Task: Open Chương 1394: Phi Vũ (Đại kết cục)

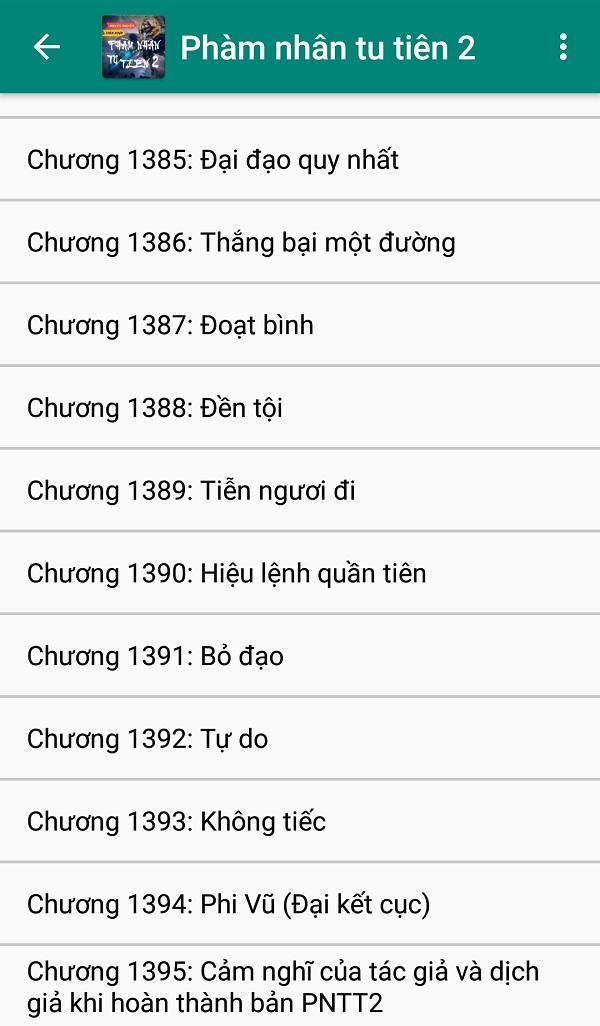Action: pyautogui.click(x=228, y=905)
